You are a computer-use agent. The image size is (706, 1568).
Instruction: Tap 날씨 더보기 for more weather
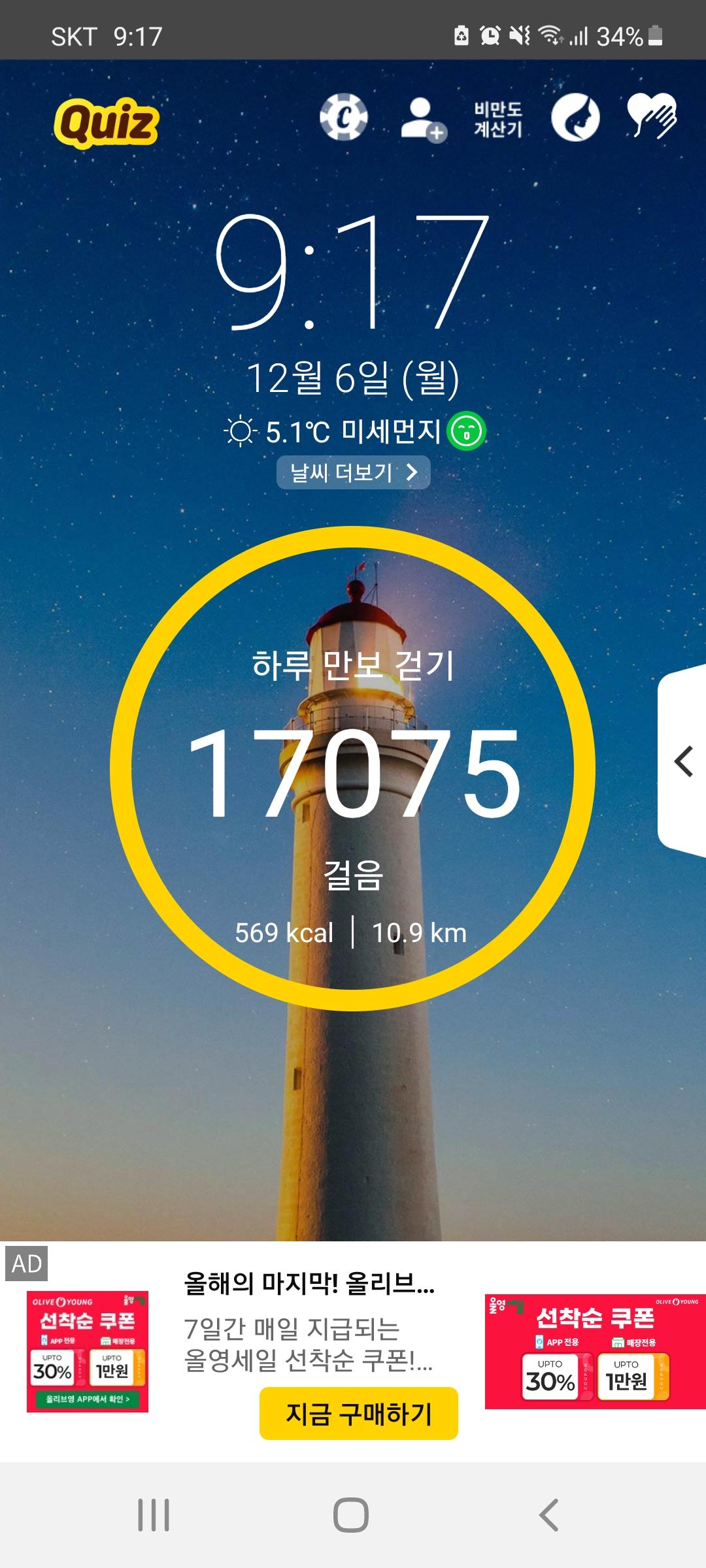pos(353,472)
